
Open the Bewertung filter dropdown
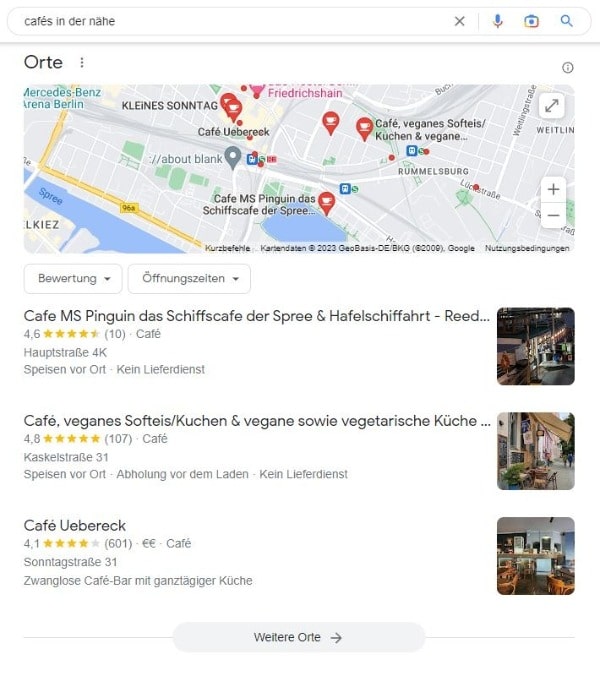pos(72,279)
